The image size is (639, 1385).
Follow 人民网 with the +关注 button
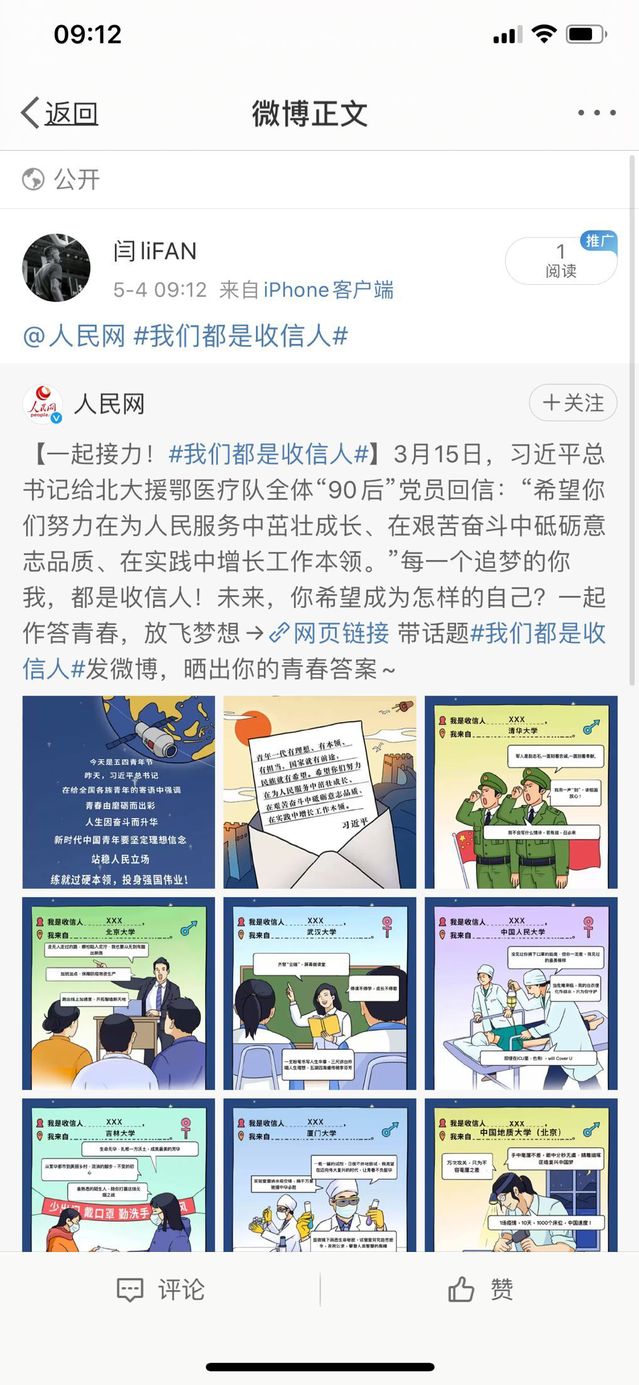point(573,403)
